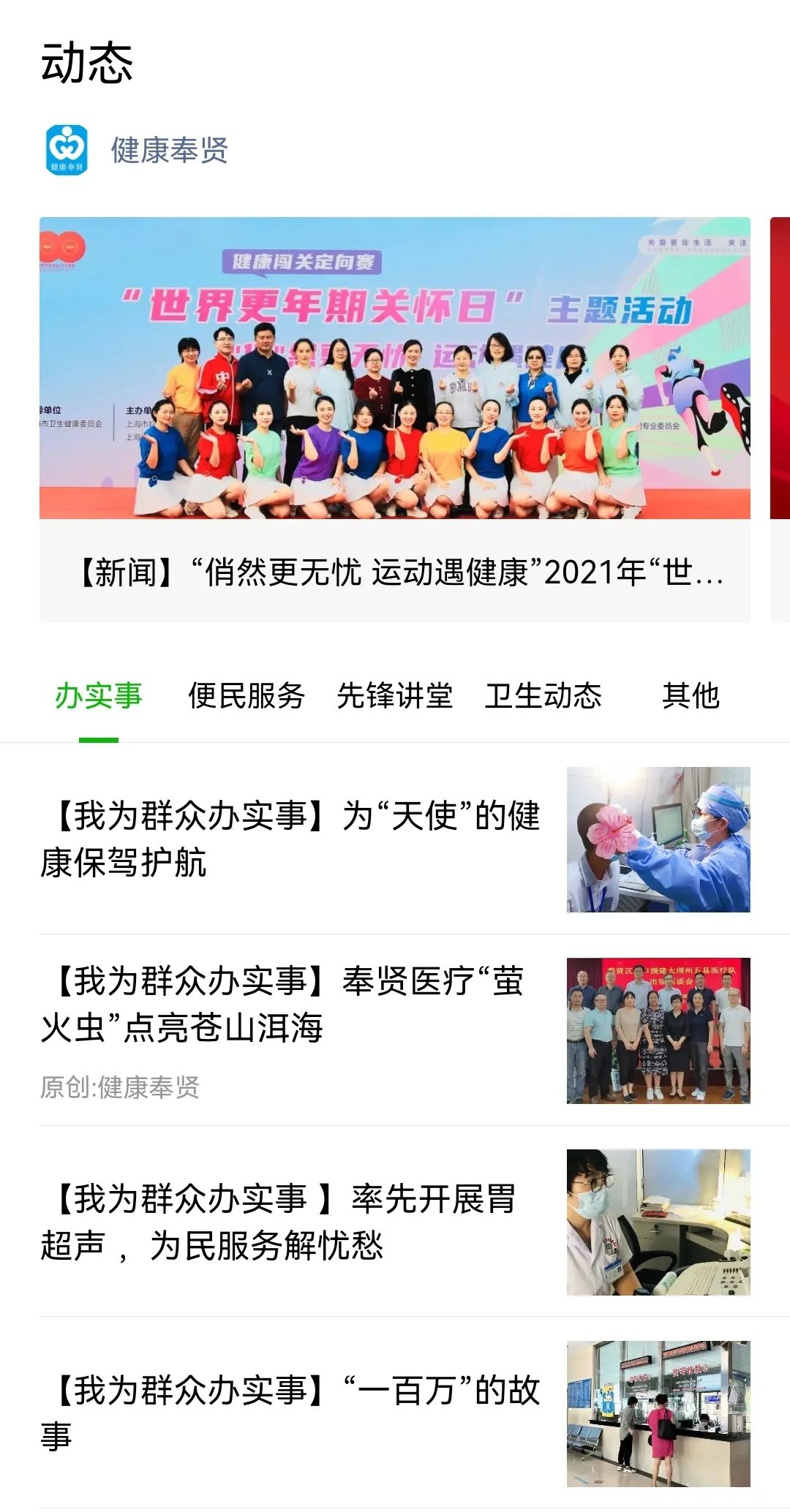Open the 世界更年期关怀日 news banner card
Screen dimensions: 790x1512
(x=395, y=418)
